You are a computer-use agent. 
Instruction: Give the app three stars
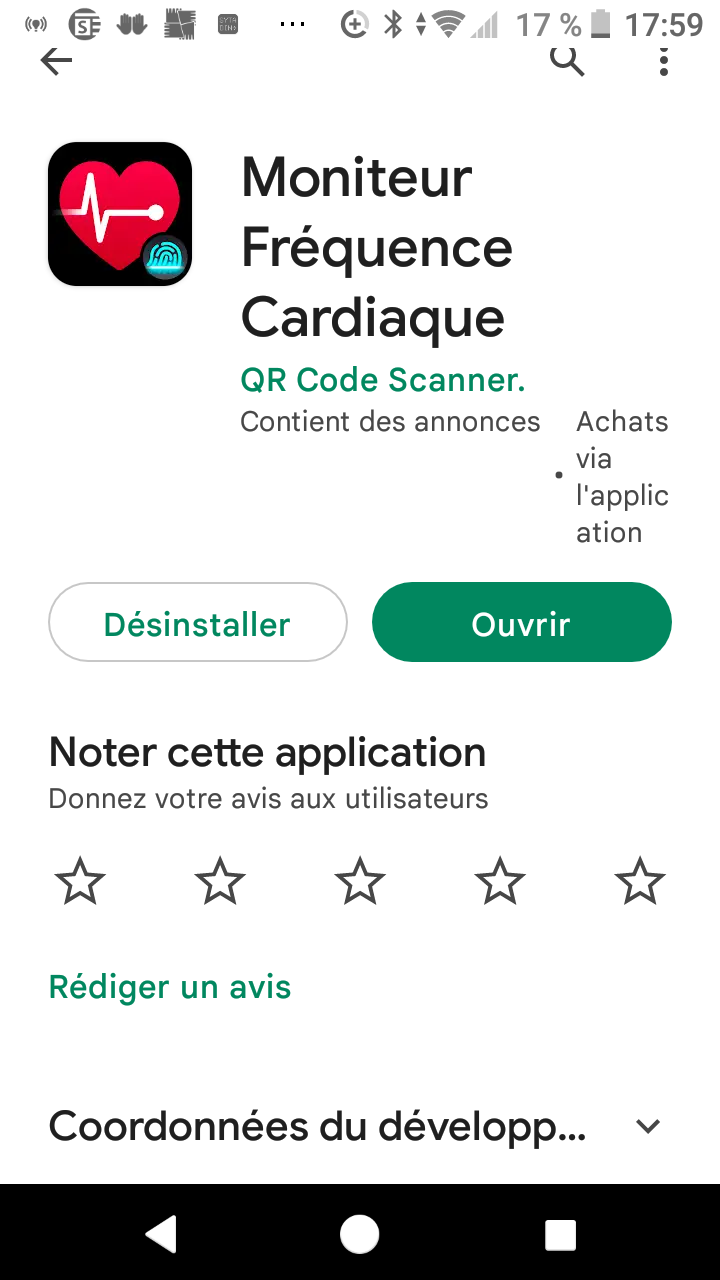click(x=359, y=883)
